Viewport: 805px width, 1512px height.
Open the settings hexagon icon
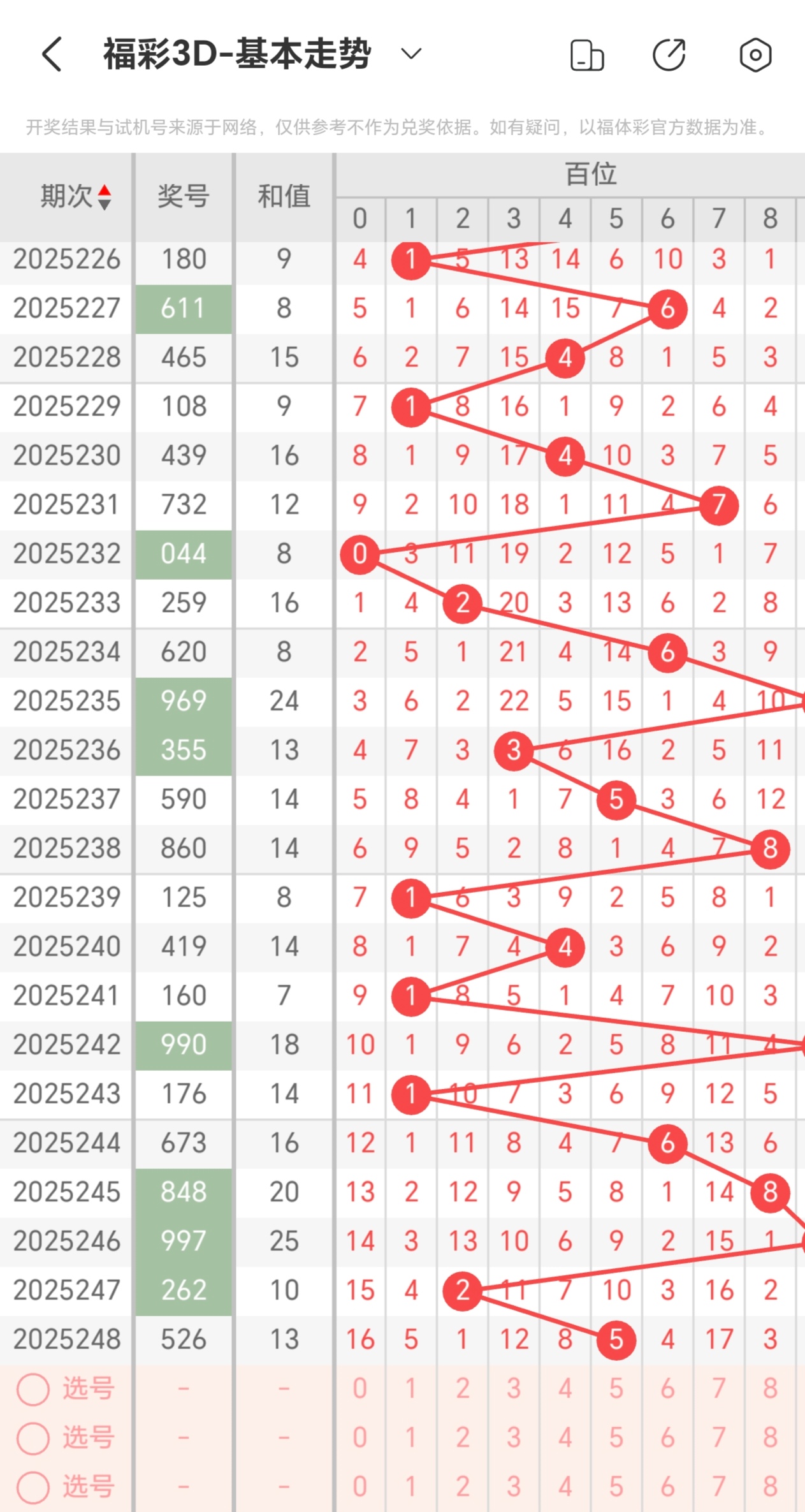coord(755,55)
